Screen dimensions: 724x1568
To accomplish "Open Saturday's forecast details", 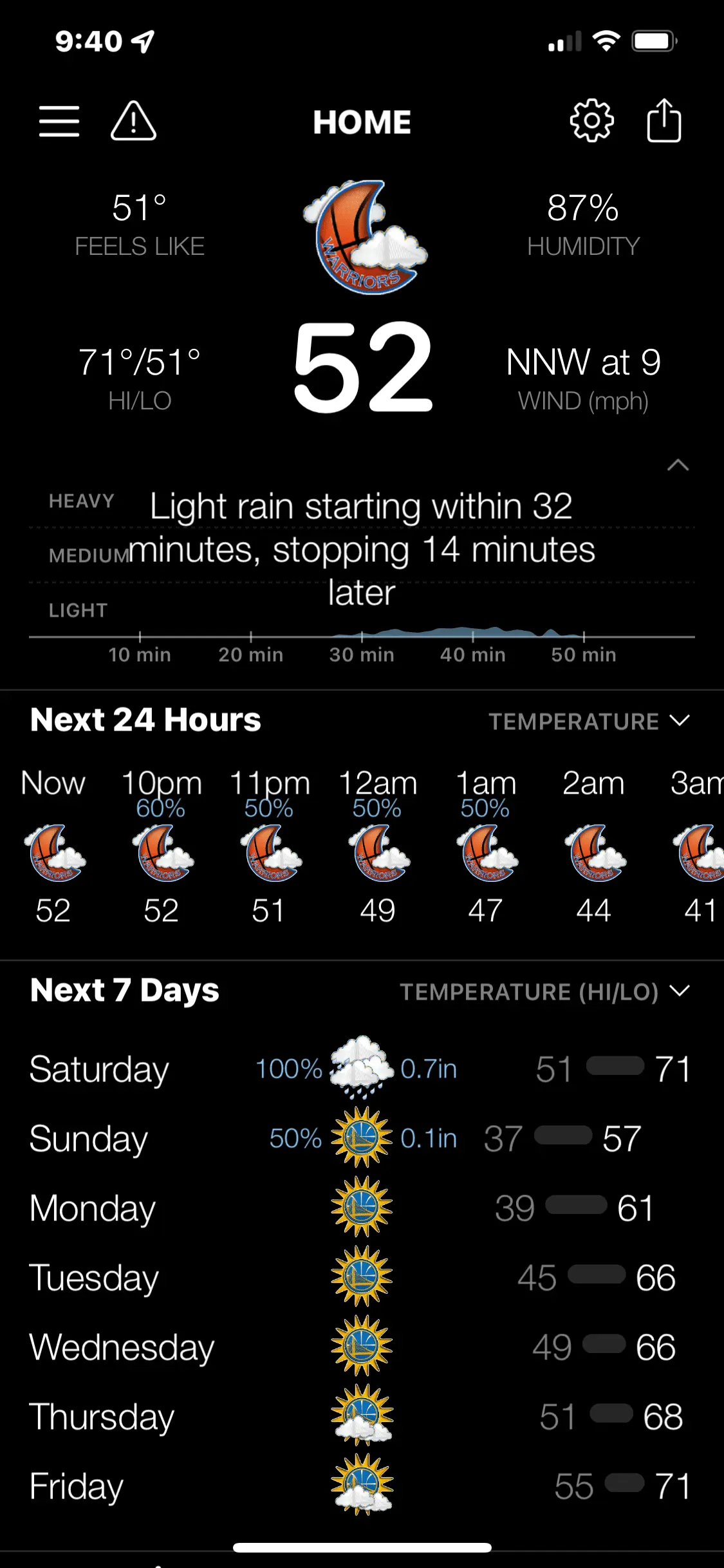I will coord(360,1069).
